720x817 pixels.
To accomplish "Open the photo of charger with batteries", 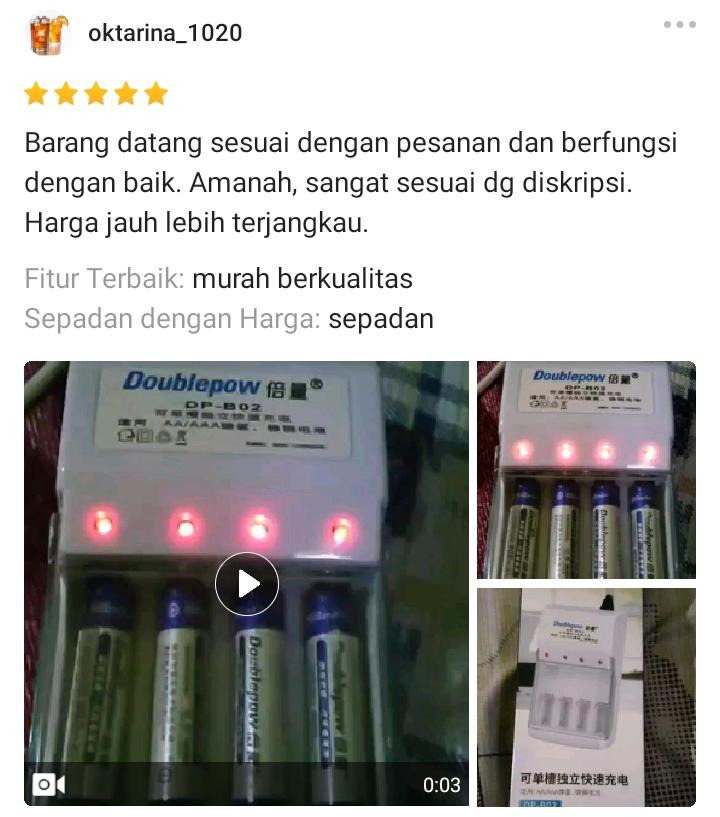I will click(585, 470).
